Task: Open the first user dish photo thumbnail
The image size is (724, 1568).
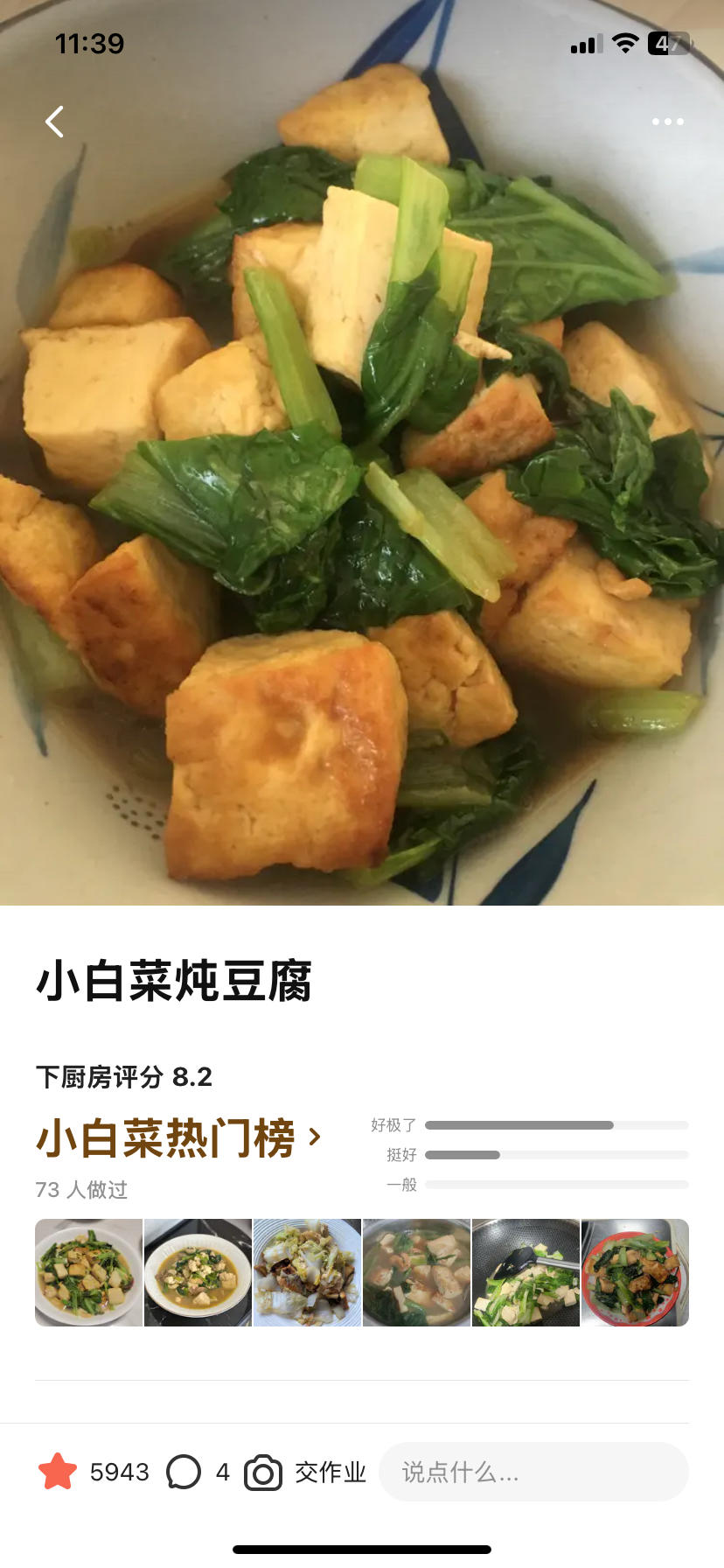Action: click(x=88, y=1272)
